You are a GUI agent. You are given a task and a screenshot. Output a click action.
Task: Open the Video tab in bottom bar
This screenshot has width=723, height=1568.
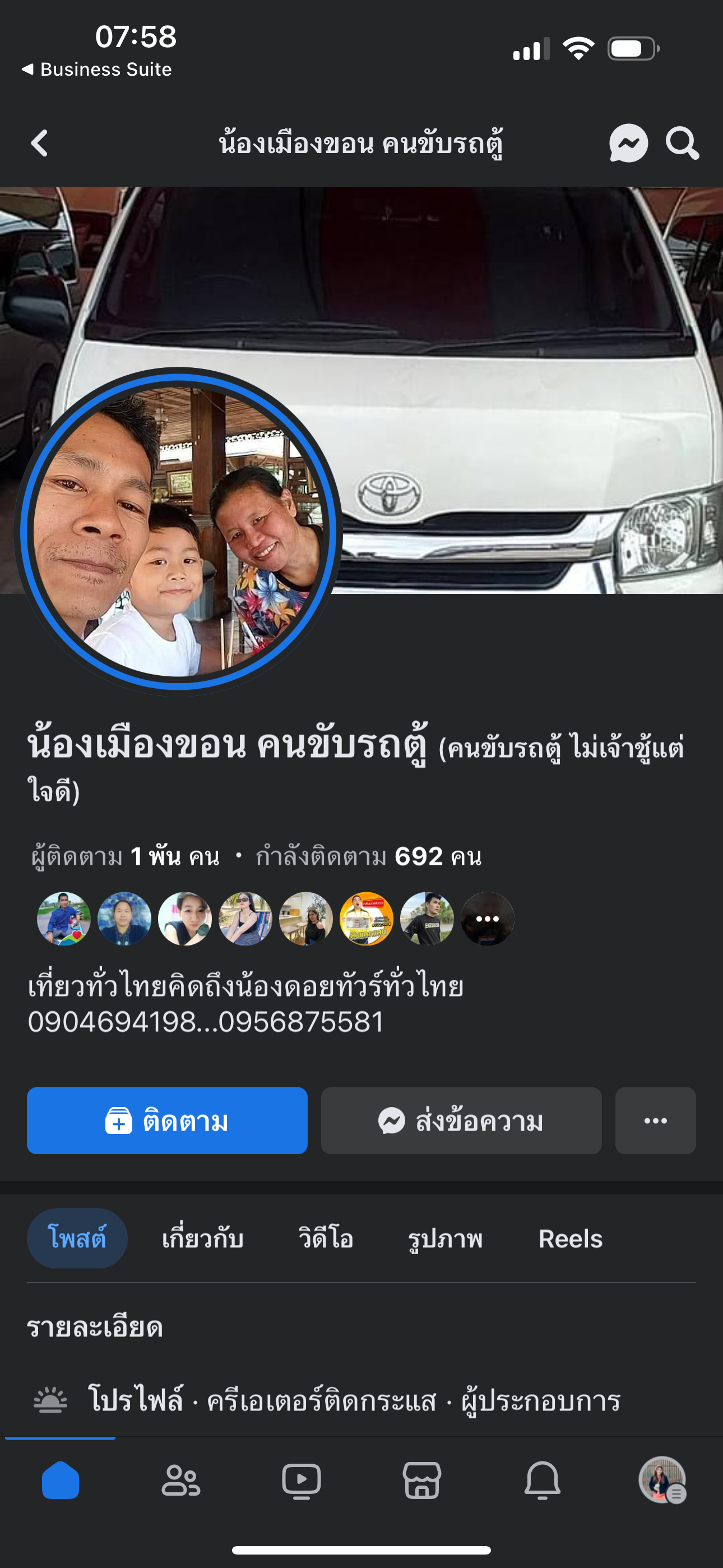click(302, 1481)
